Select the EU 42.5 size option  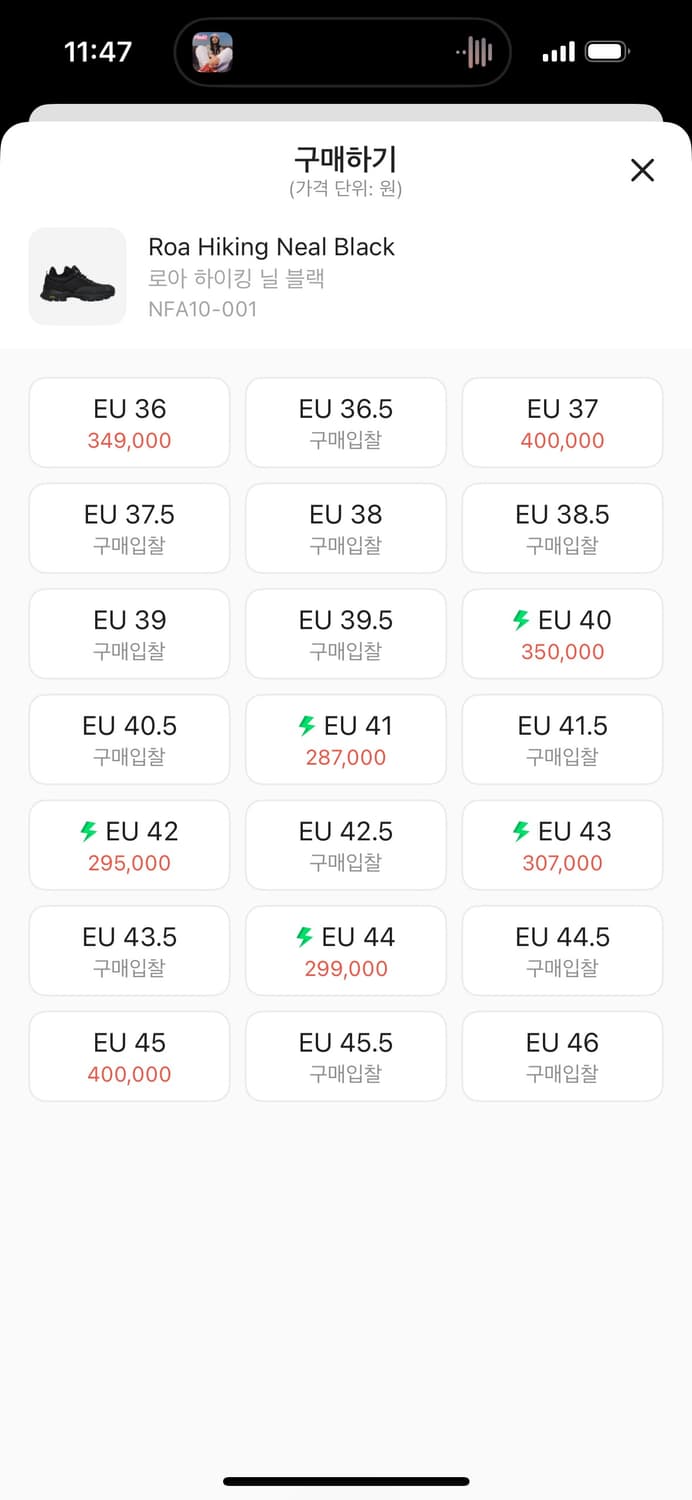(x=346, y=846)
